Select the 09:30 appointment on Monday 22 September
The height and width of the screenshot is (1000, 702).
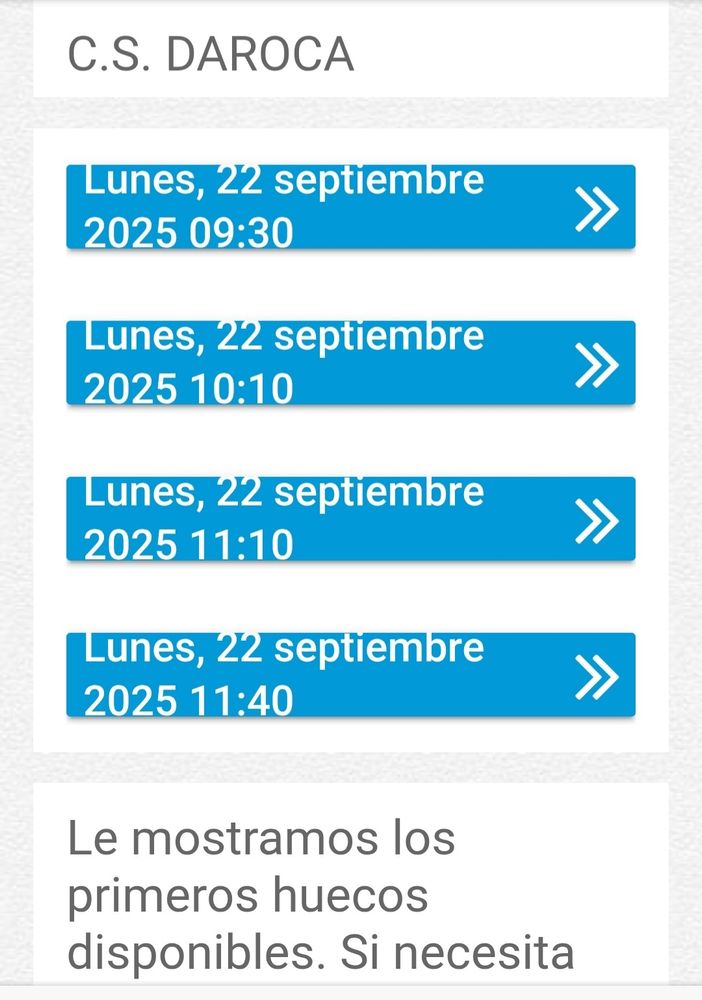click(x=350, y=207)
